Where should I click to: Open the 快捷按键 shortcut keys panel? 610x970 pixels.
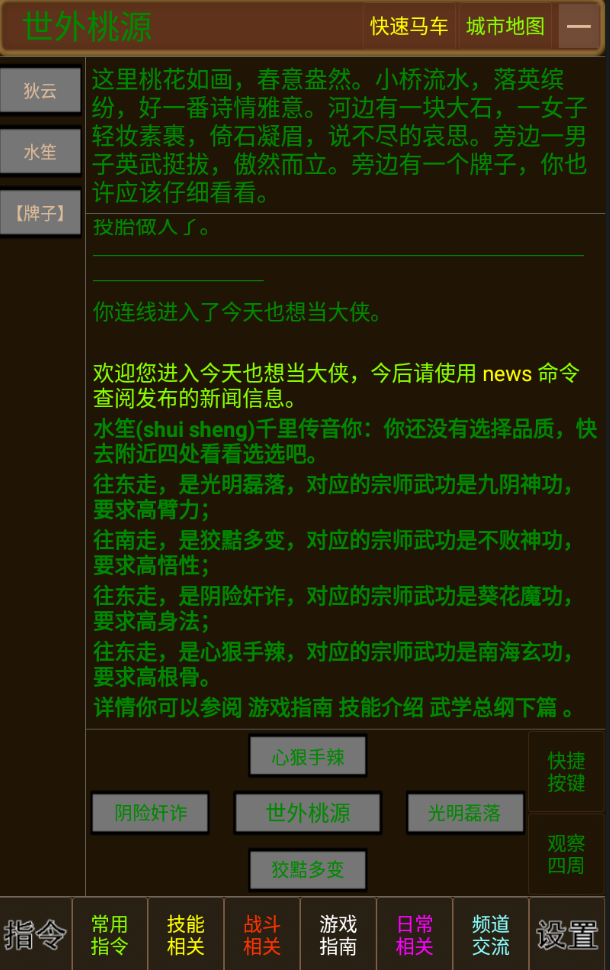pos(566,772)
